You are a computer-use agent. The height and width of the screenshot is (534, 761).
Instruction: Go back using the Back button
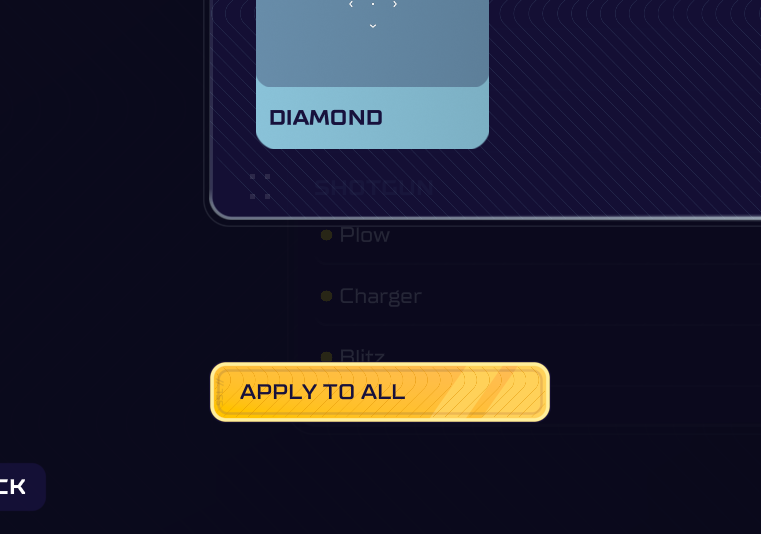tap(18, 487)
